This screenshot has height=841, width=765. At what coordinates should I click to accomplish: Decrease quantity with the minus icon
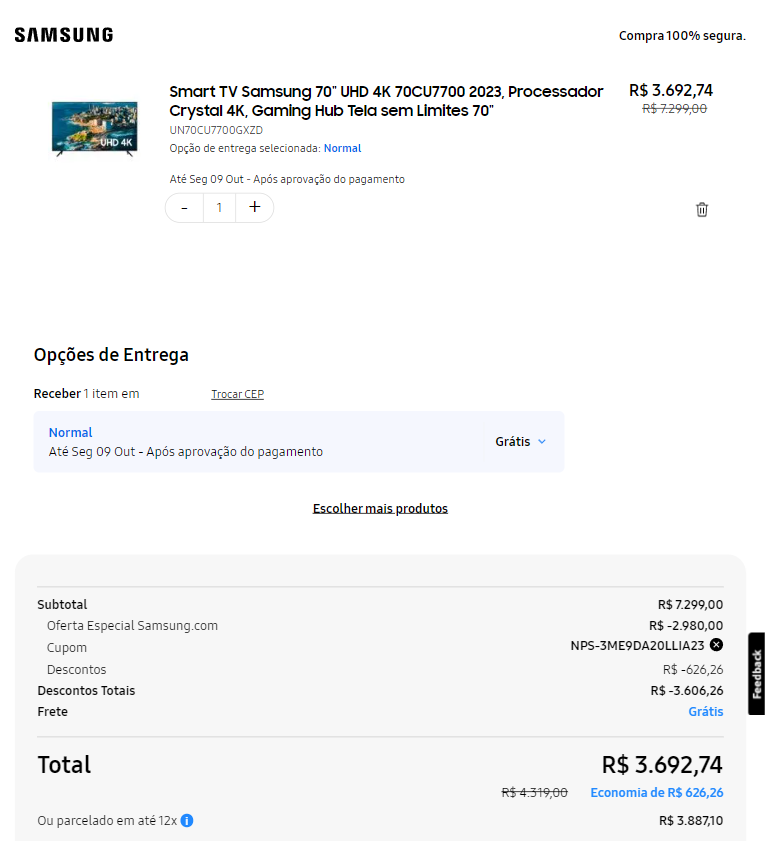(x=184, y=207)
